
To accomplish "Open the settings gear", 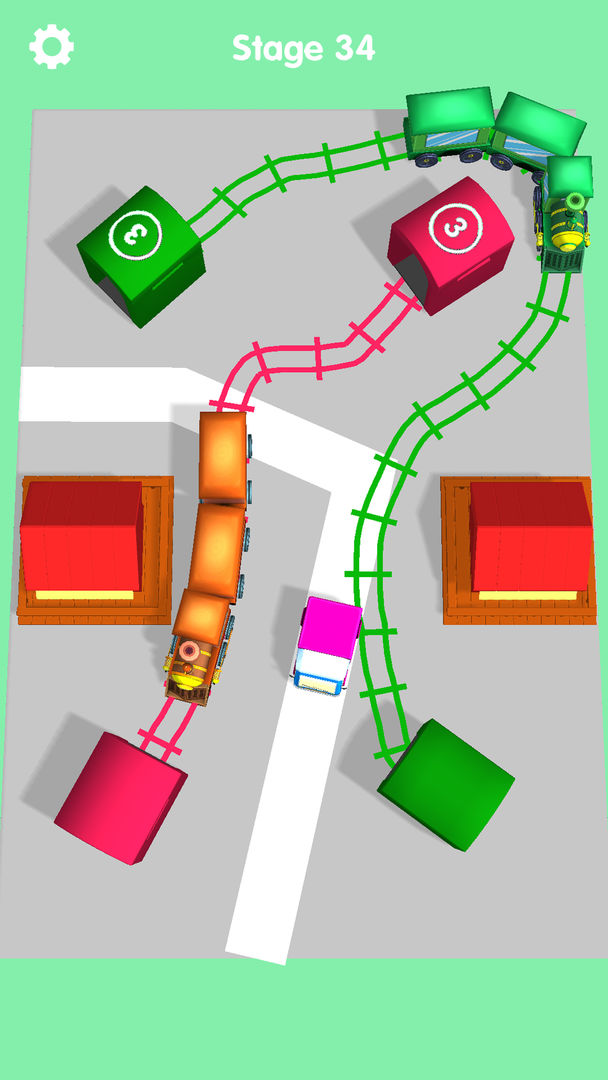I will (x=51, y=46).
